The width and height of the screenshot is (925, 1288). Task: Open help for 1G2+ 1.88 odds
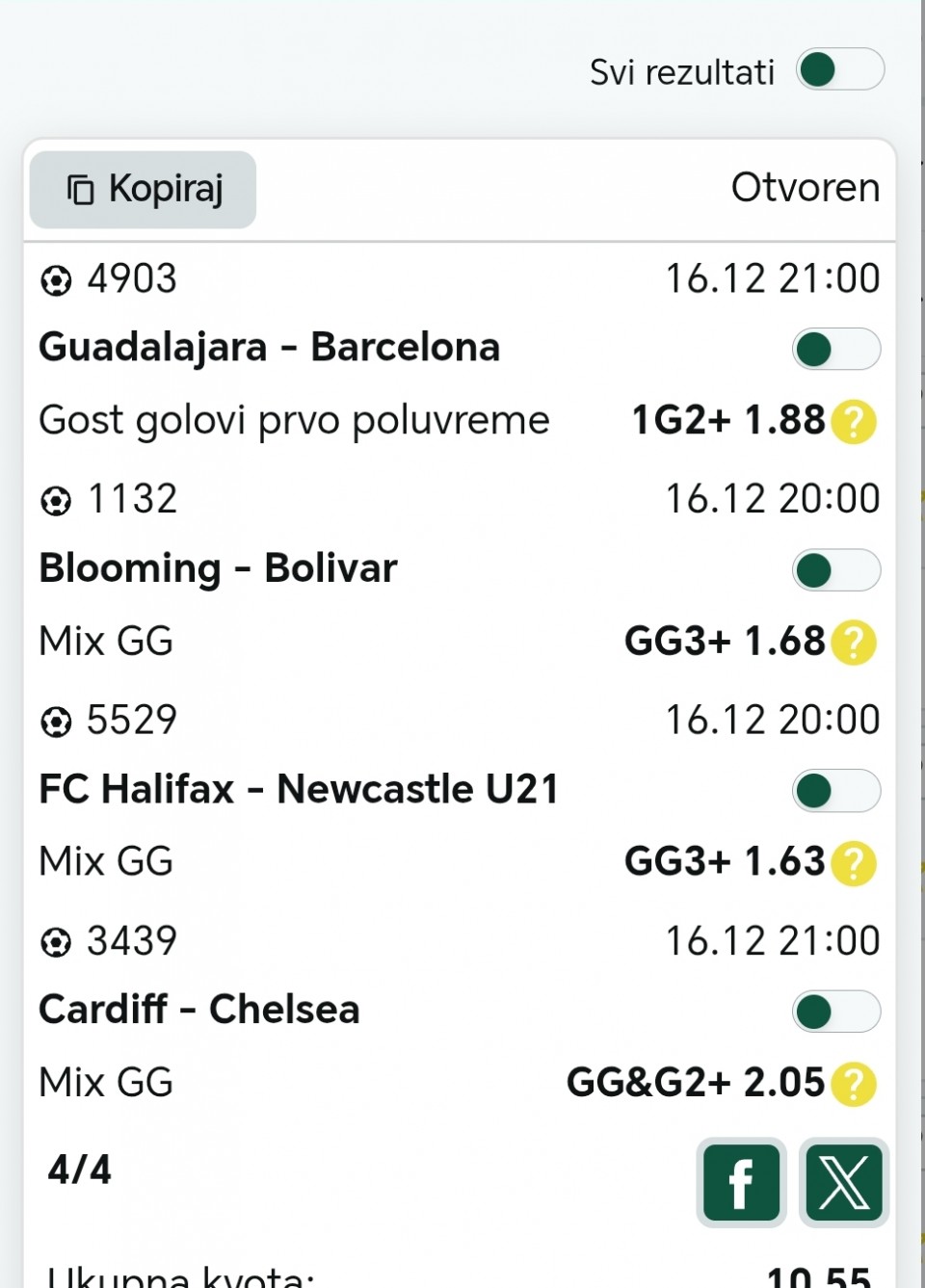pyautogui.click(x=854, y=422)
